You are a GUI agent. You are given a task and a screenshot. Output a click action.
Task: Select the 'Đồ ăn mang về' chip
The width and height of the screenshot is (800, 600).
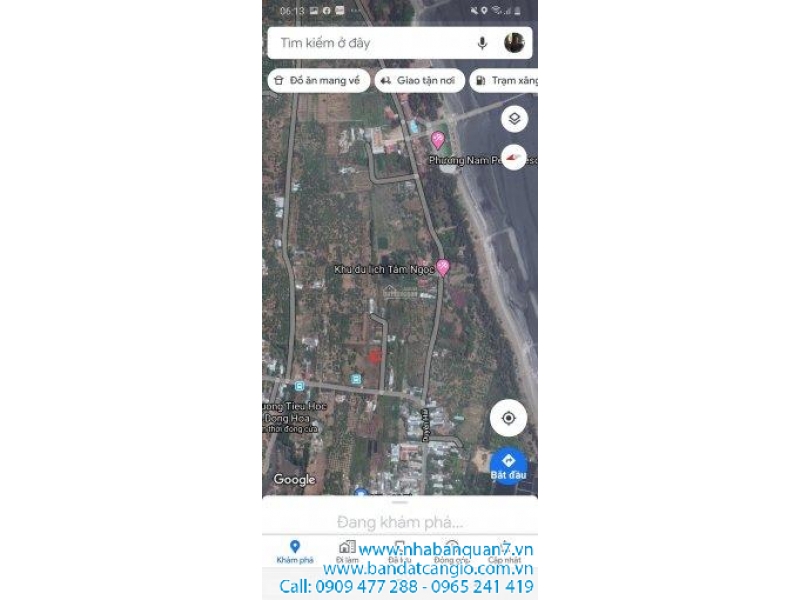click(318, 80)
